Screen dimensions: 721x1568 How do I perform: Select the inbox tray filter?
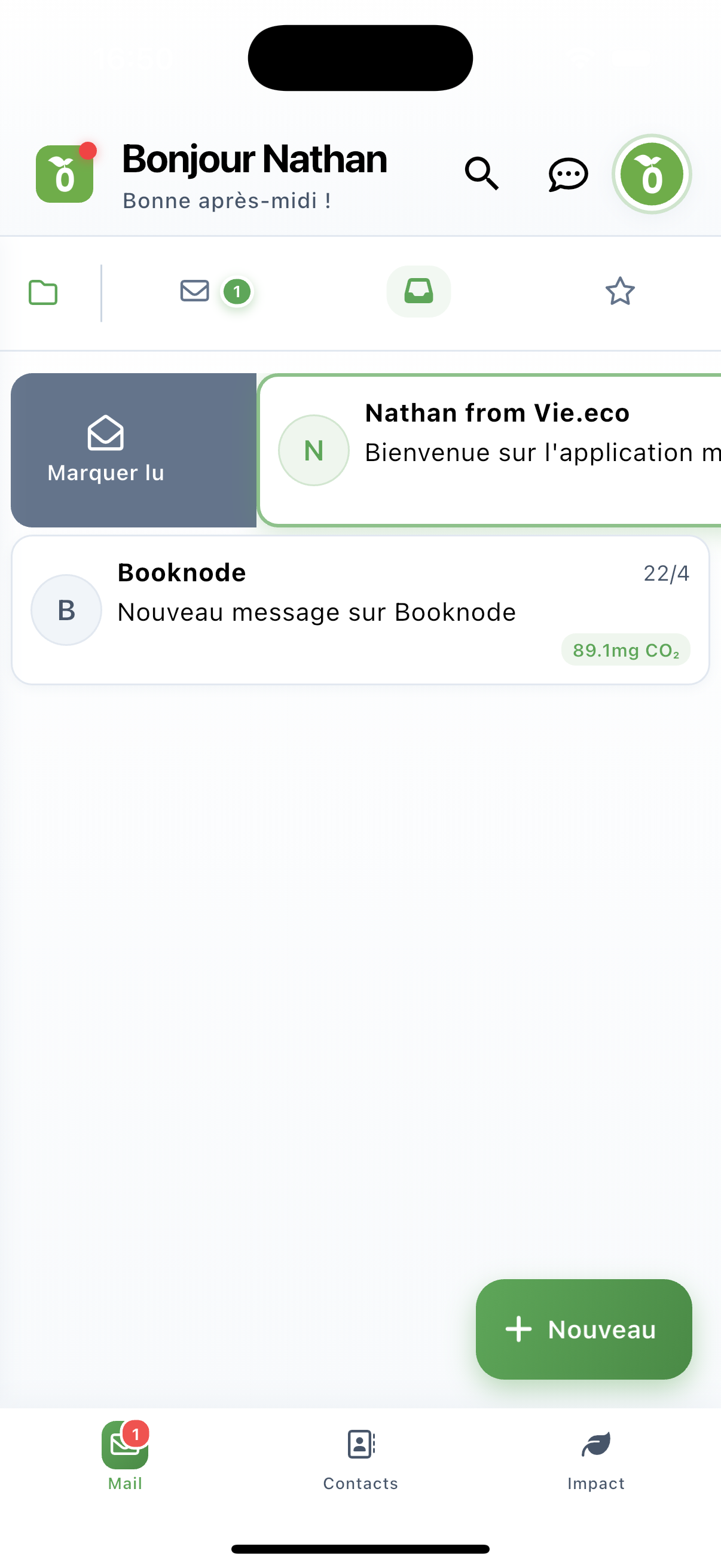418,292
